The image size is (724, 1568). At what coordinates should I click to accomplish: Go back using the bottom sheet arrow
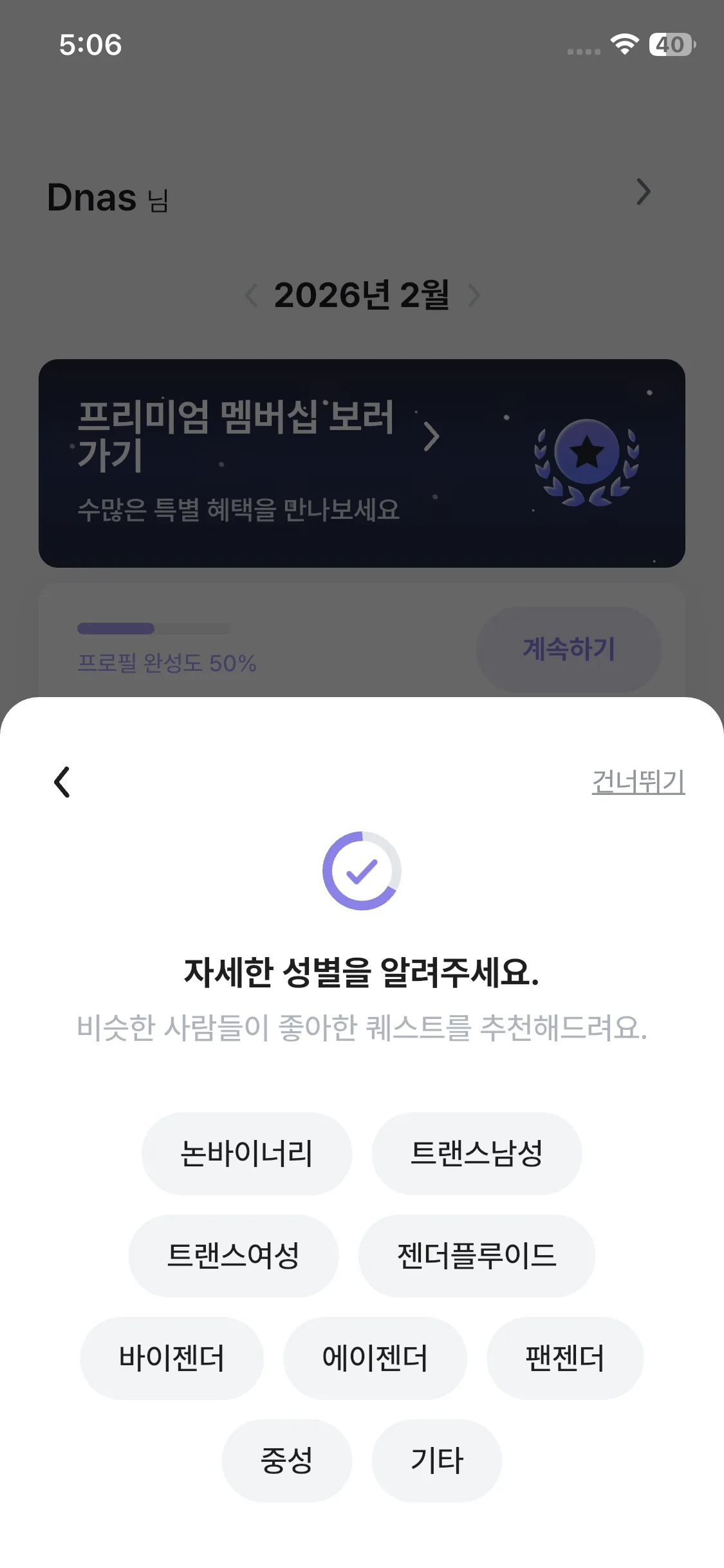(x=62, y=782)
